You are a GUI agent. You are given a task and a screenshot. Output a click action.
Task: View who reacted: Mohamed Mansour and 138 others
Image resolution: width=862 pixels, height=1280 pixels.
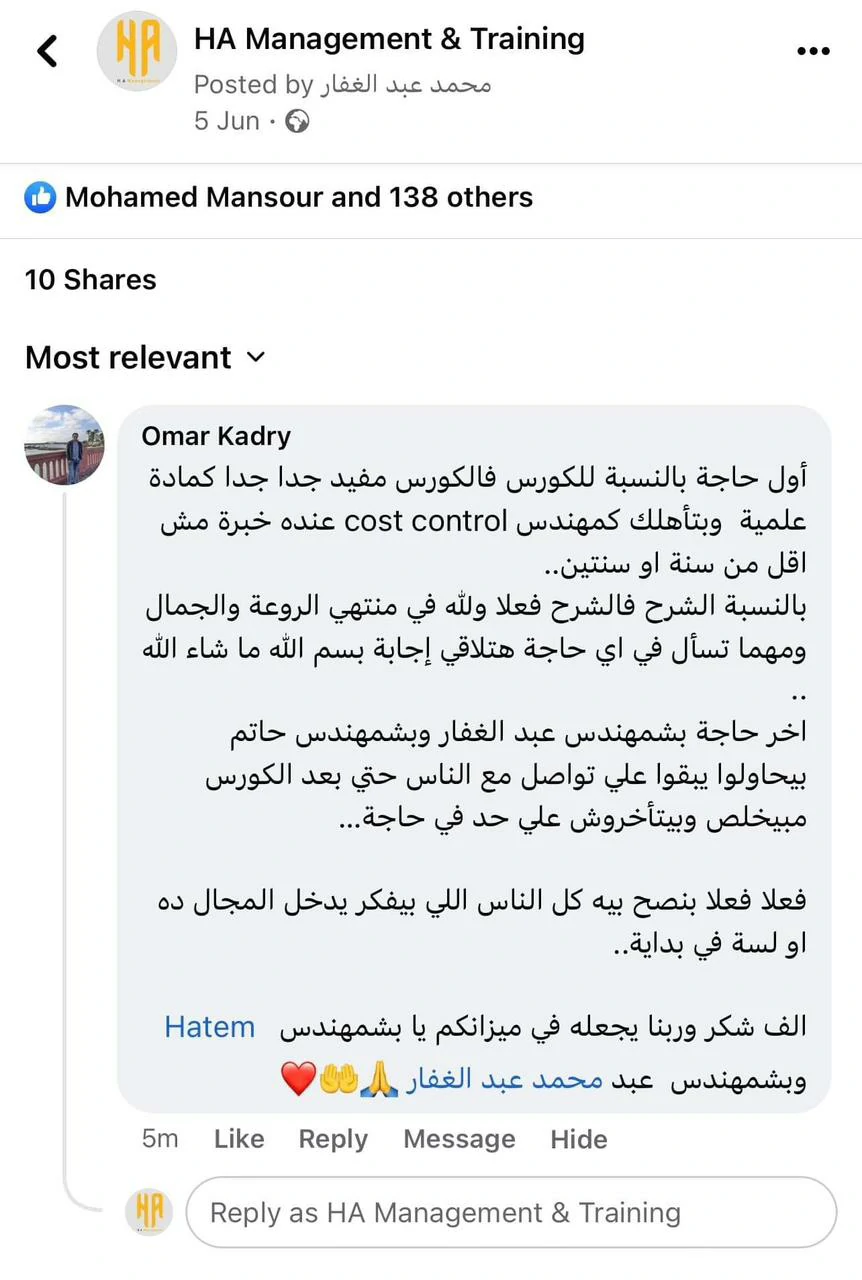298,197
